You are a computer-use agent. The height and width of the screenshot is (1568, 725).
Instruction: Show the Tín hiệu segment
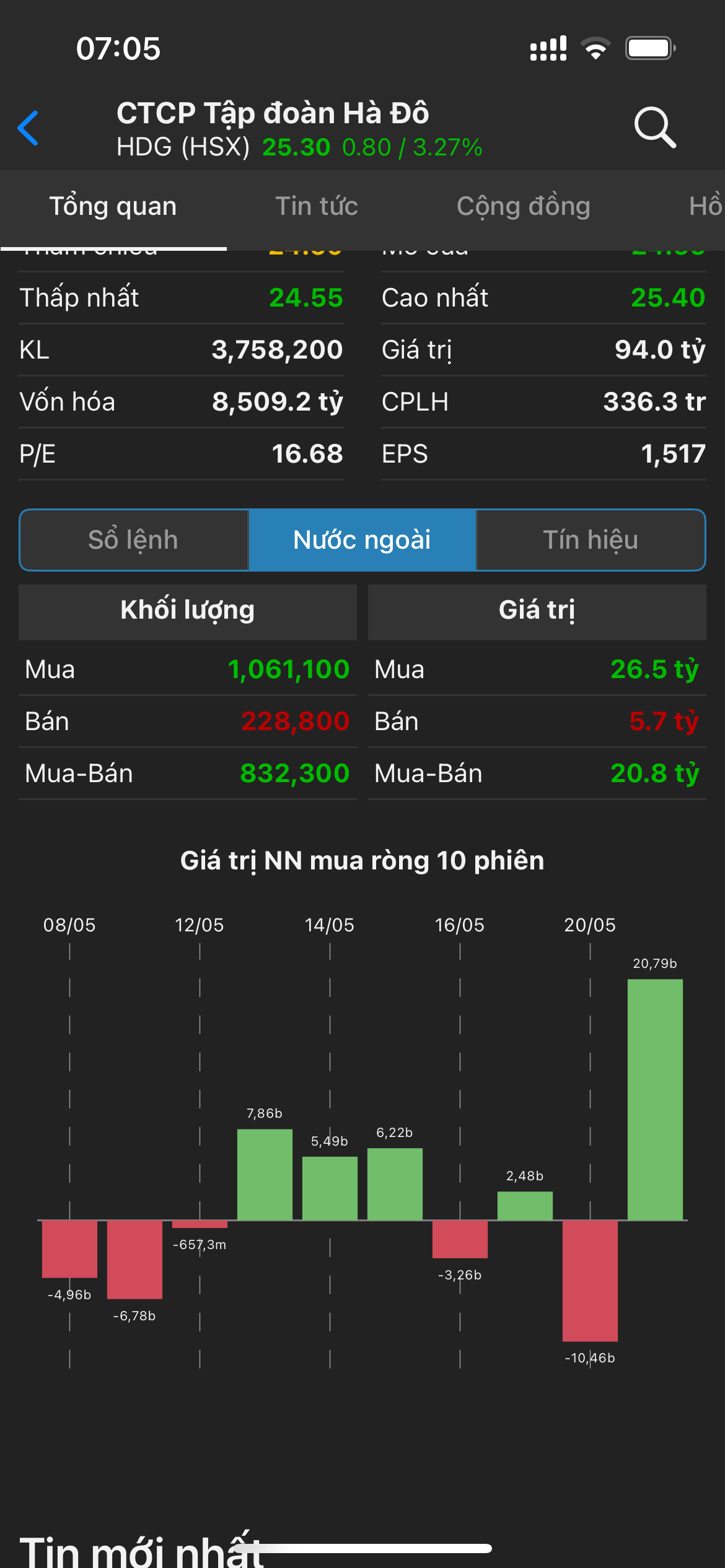591,540
